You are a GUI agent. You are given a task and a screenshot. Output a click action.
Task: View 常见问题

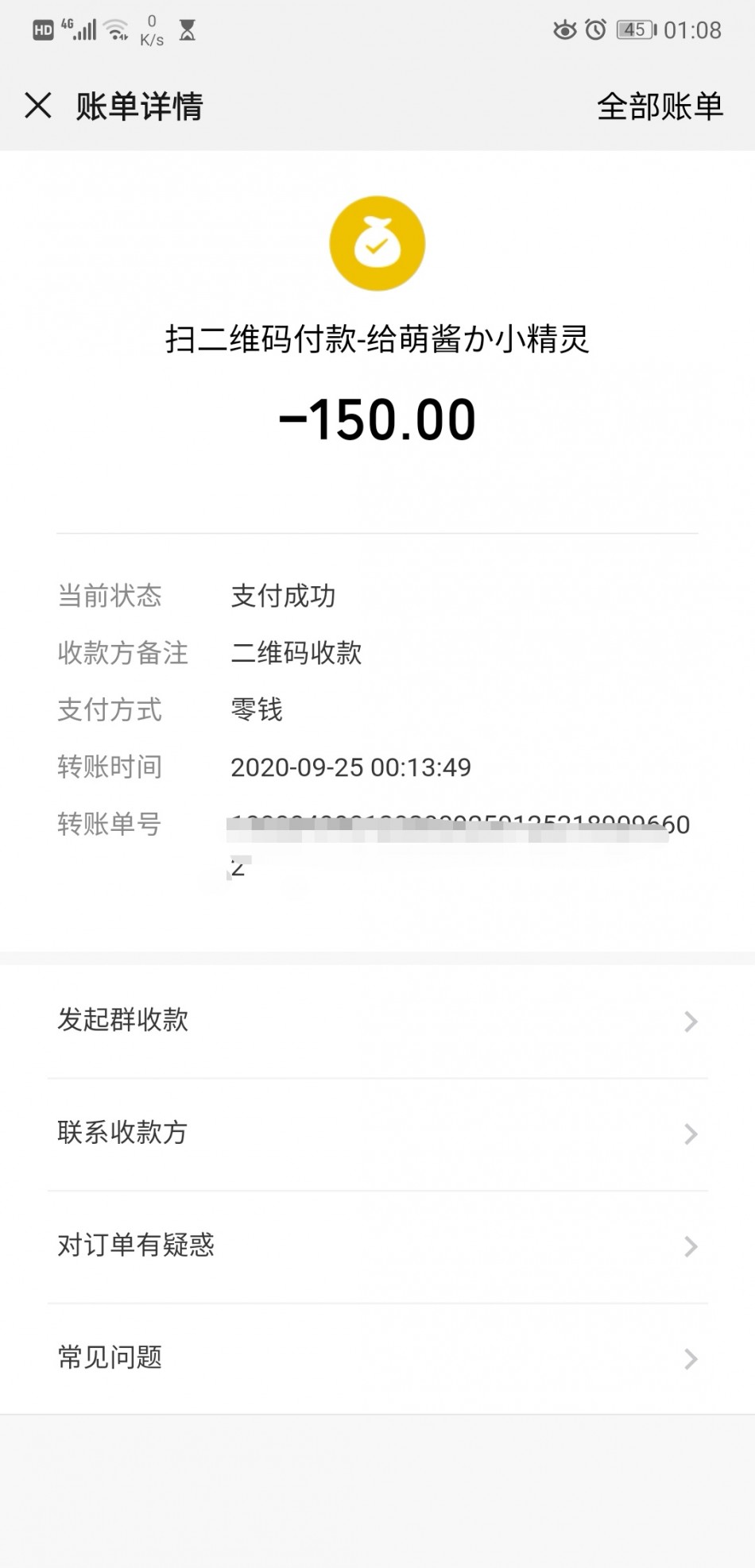click(x=377, y=1358)
